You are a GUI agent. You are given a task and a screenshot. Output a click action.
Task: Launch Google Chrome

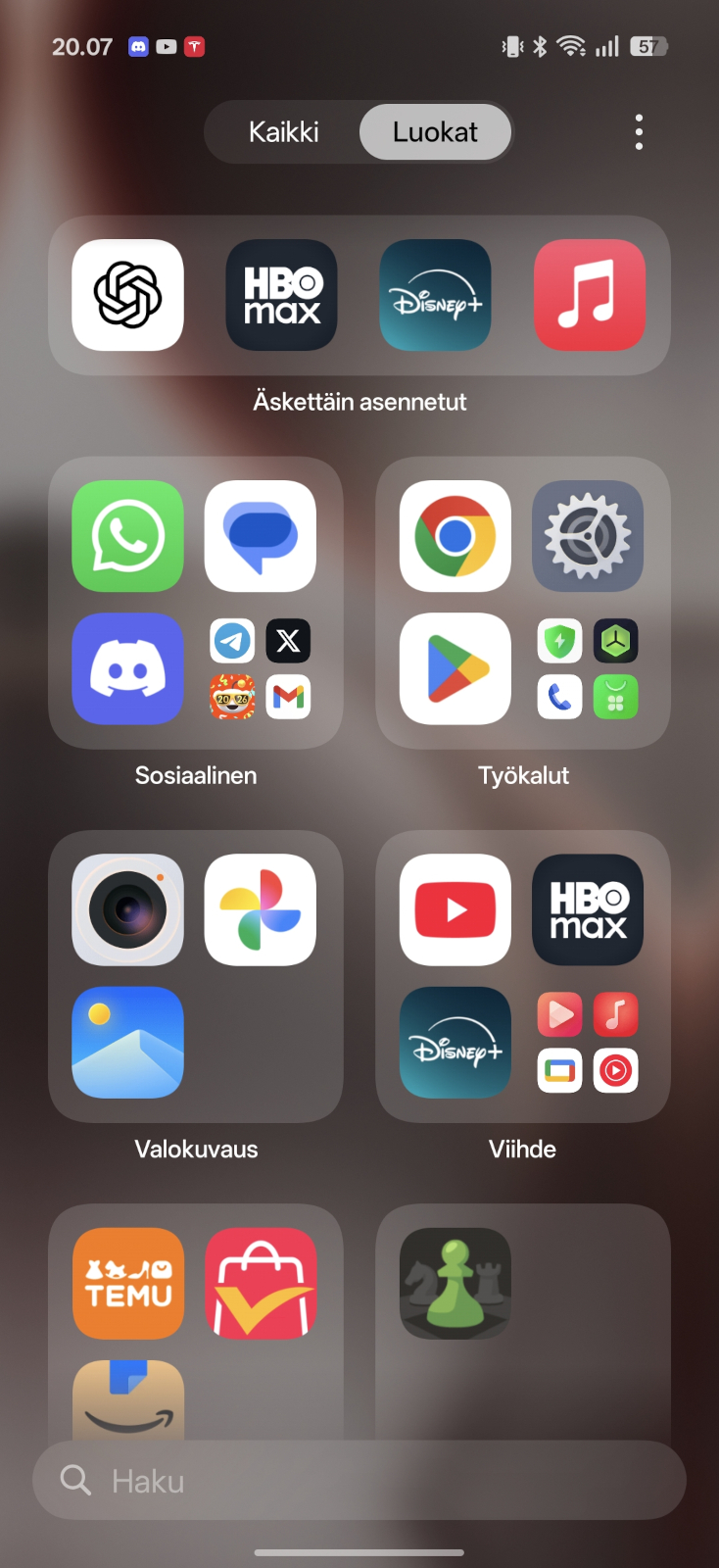455,536
